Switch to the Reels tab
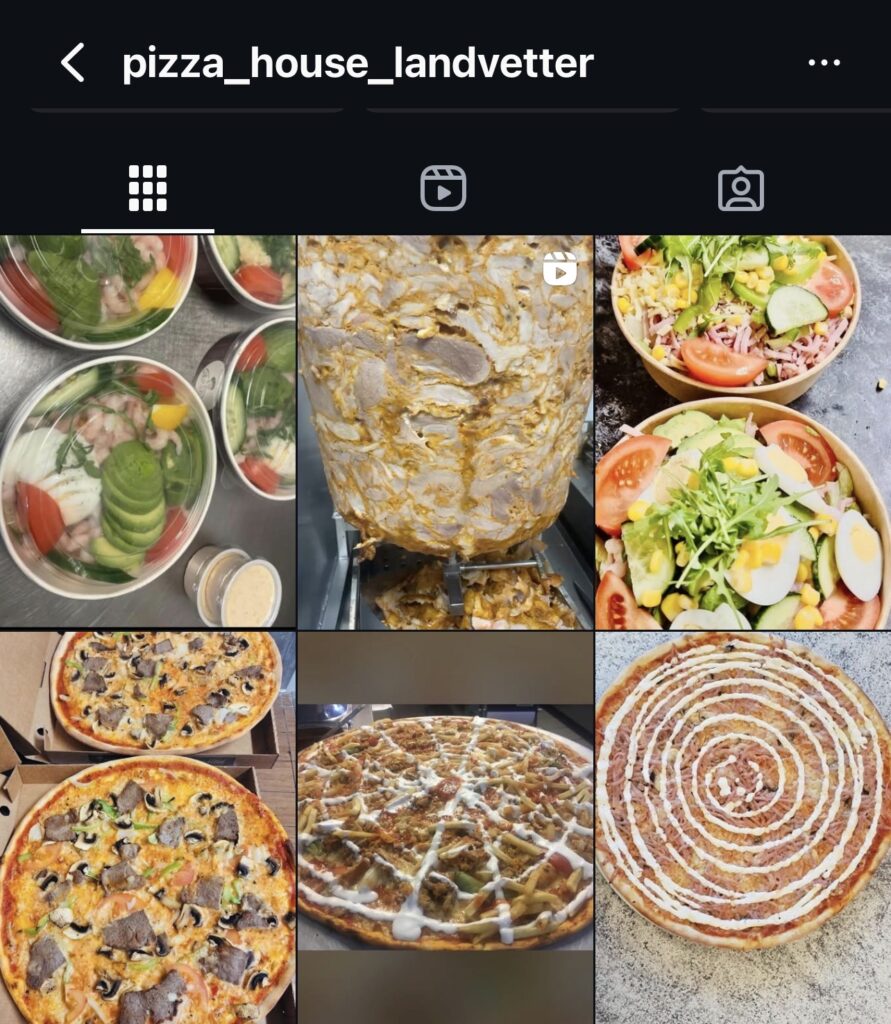 (443, 188)
